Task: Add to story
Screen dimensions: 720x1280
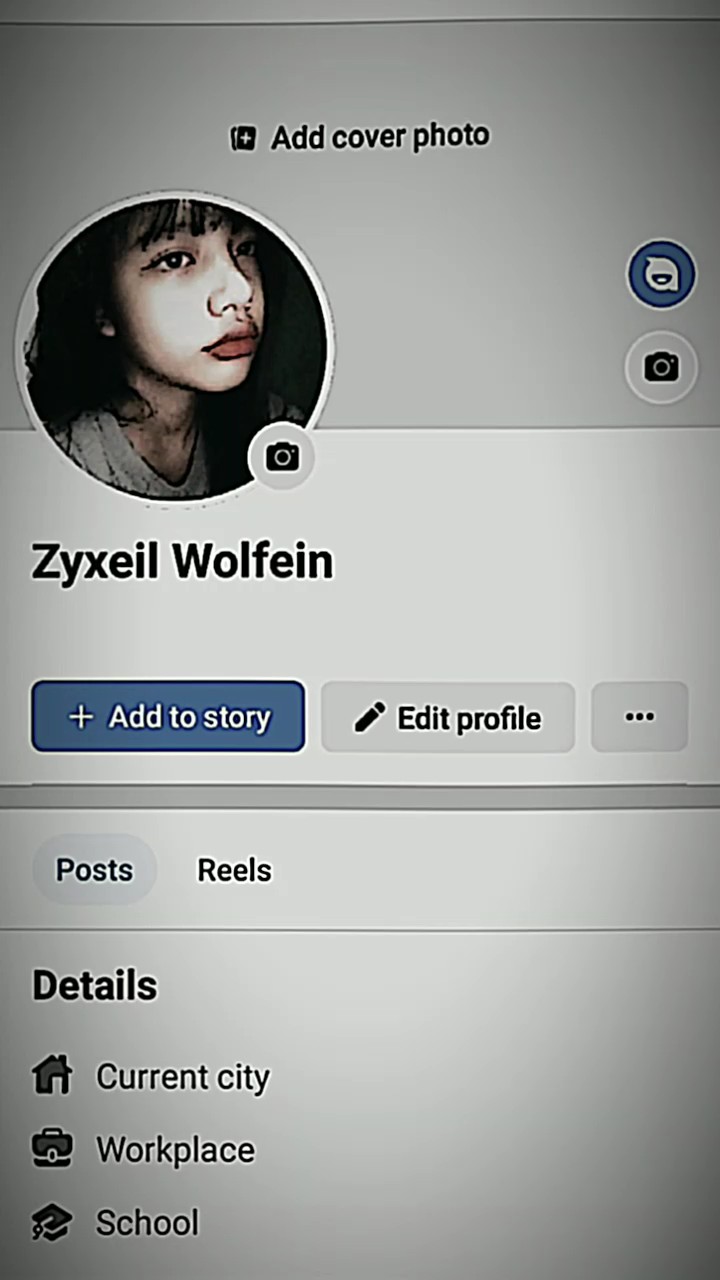Action: click(x=168, y=717)
